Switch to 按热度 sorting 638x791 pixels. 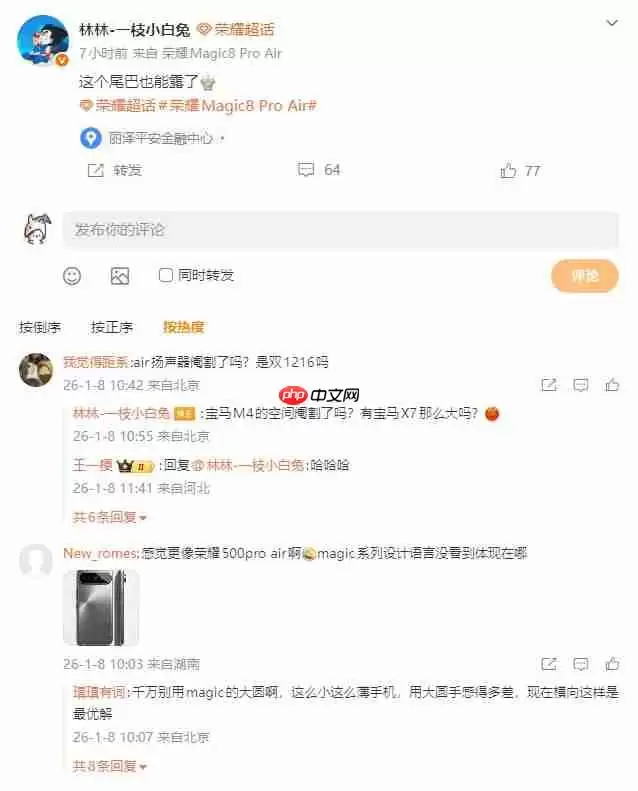point(184,327)
